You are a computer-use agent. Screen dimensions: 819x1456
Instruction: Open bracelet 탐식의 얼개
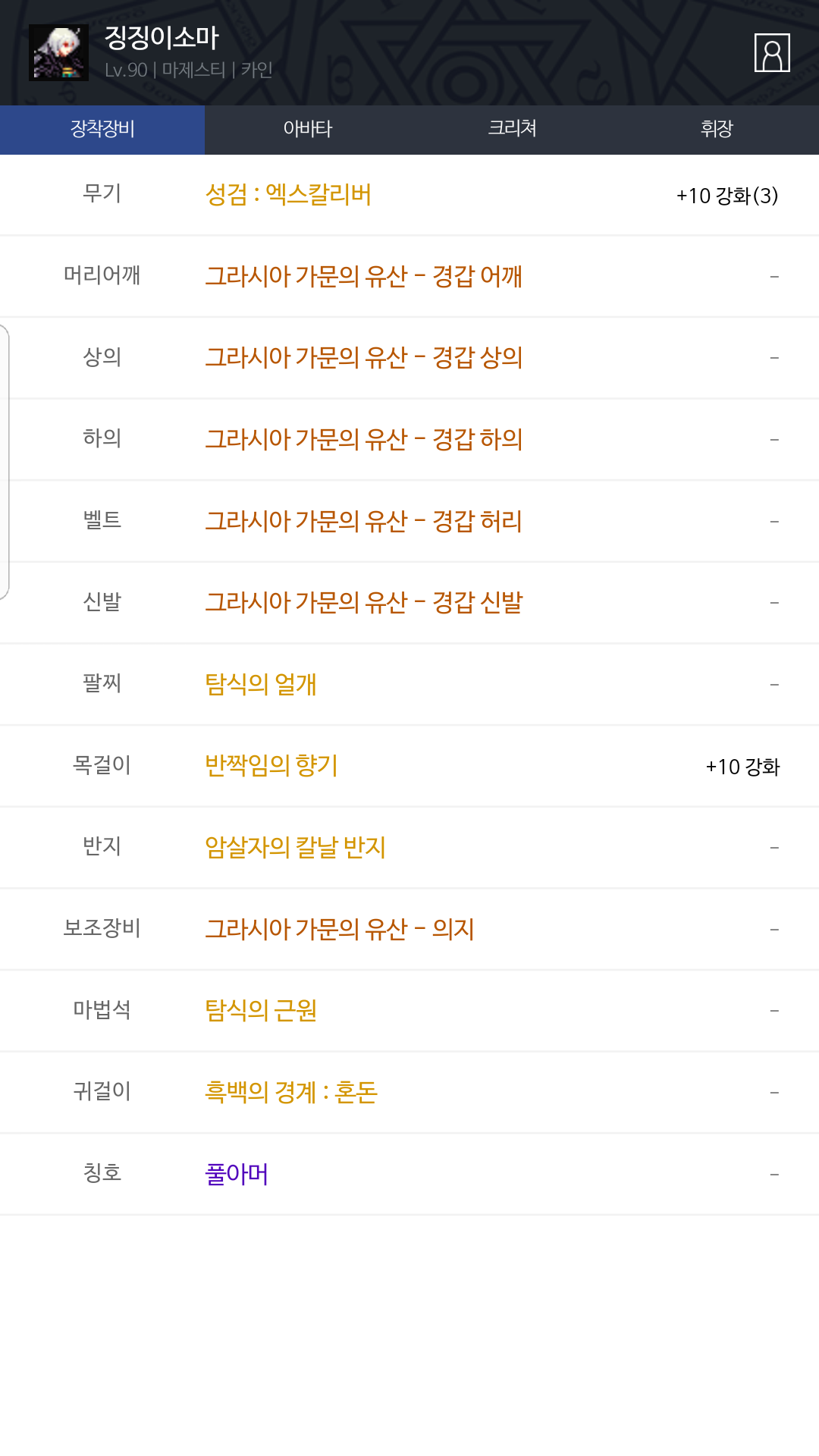click(409, 684)
